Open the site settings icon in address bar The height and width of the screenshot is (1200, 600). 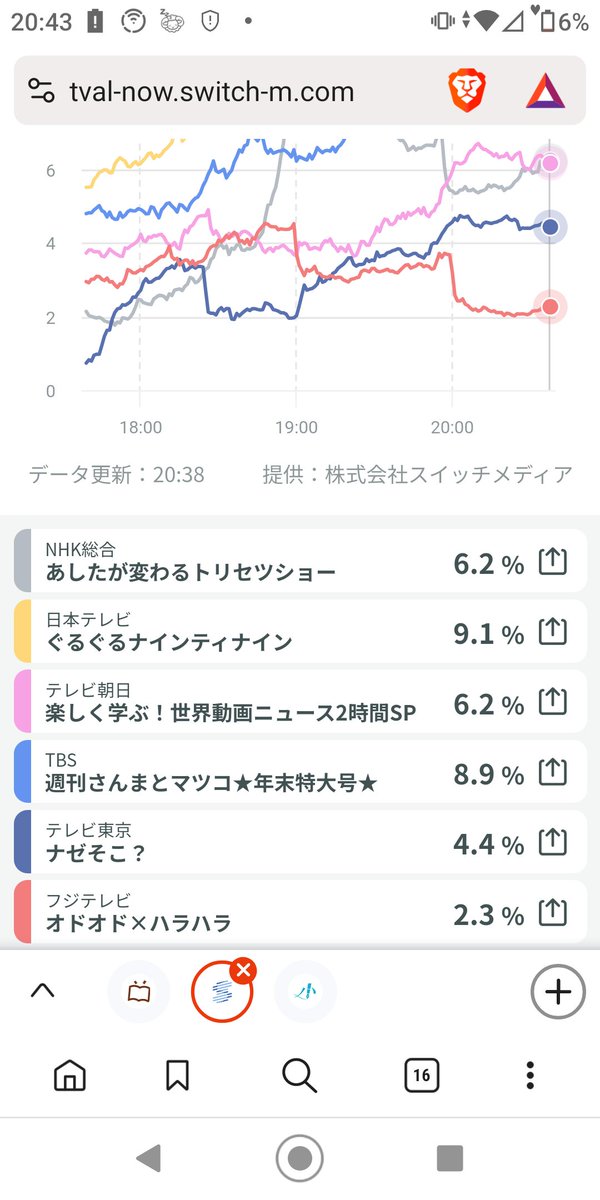(x=41, y=92)
